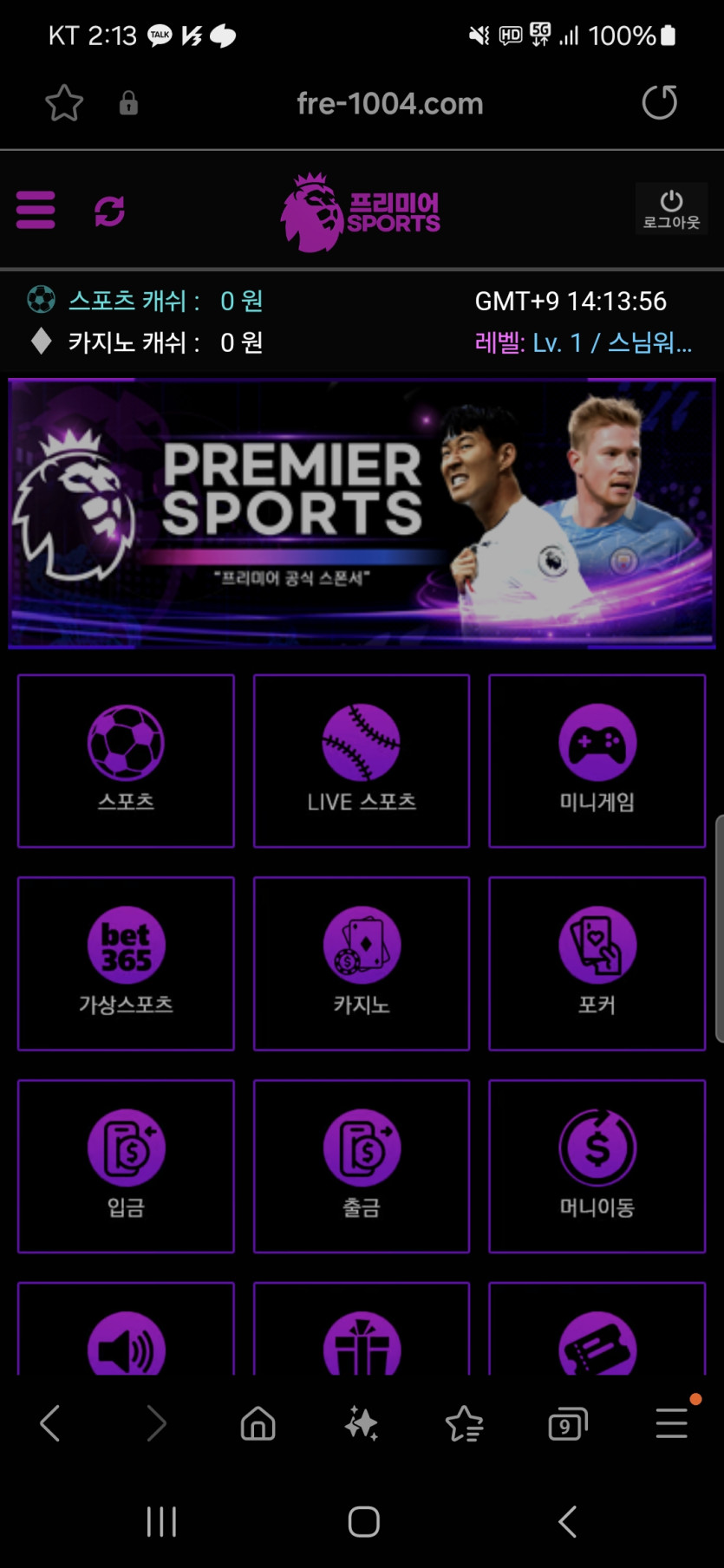The width and height of the screenshot is (724, 1568).
Task: Tap the fre-1004.com address bar
Action: pyautogui.click(x=389, y=104)
